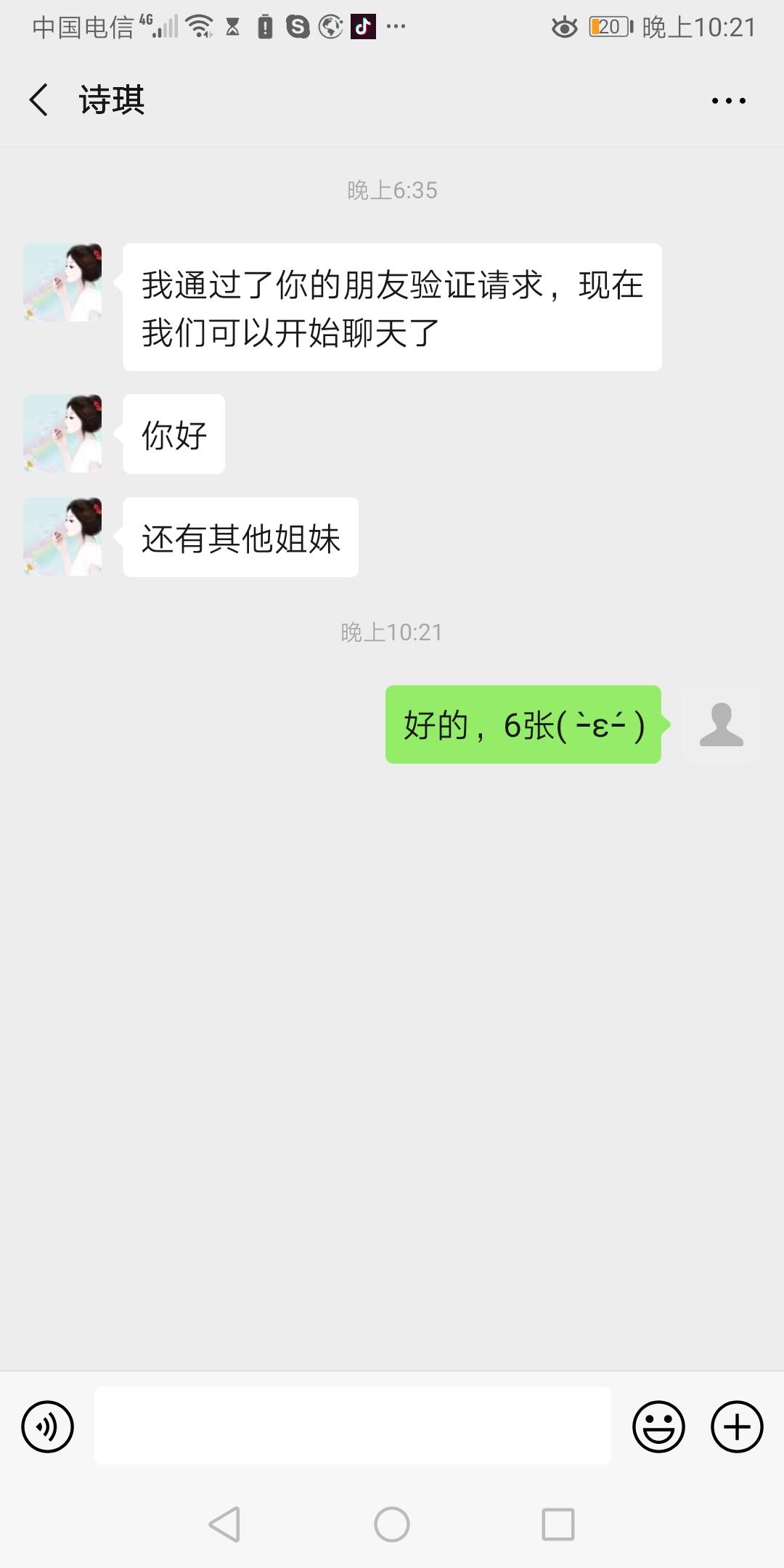Tap the TikTok icon in status bar
The width and height of the screenshot is (784, 1568).
pyautogui.click(x=364, y=27)
